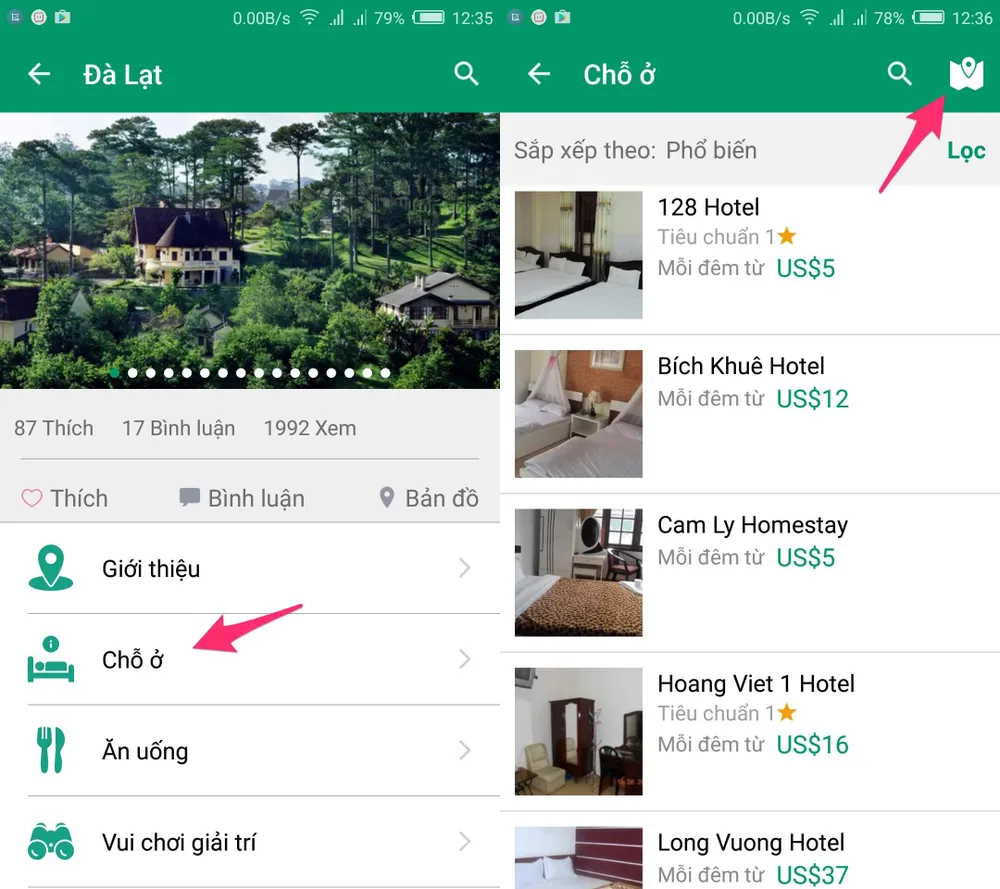Like Đà Lạt with the Thích button
1000x889 pixels.
click(x=65, y=498)
